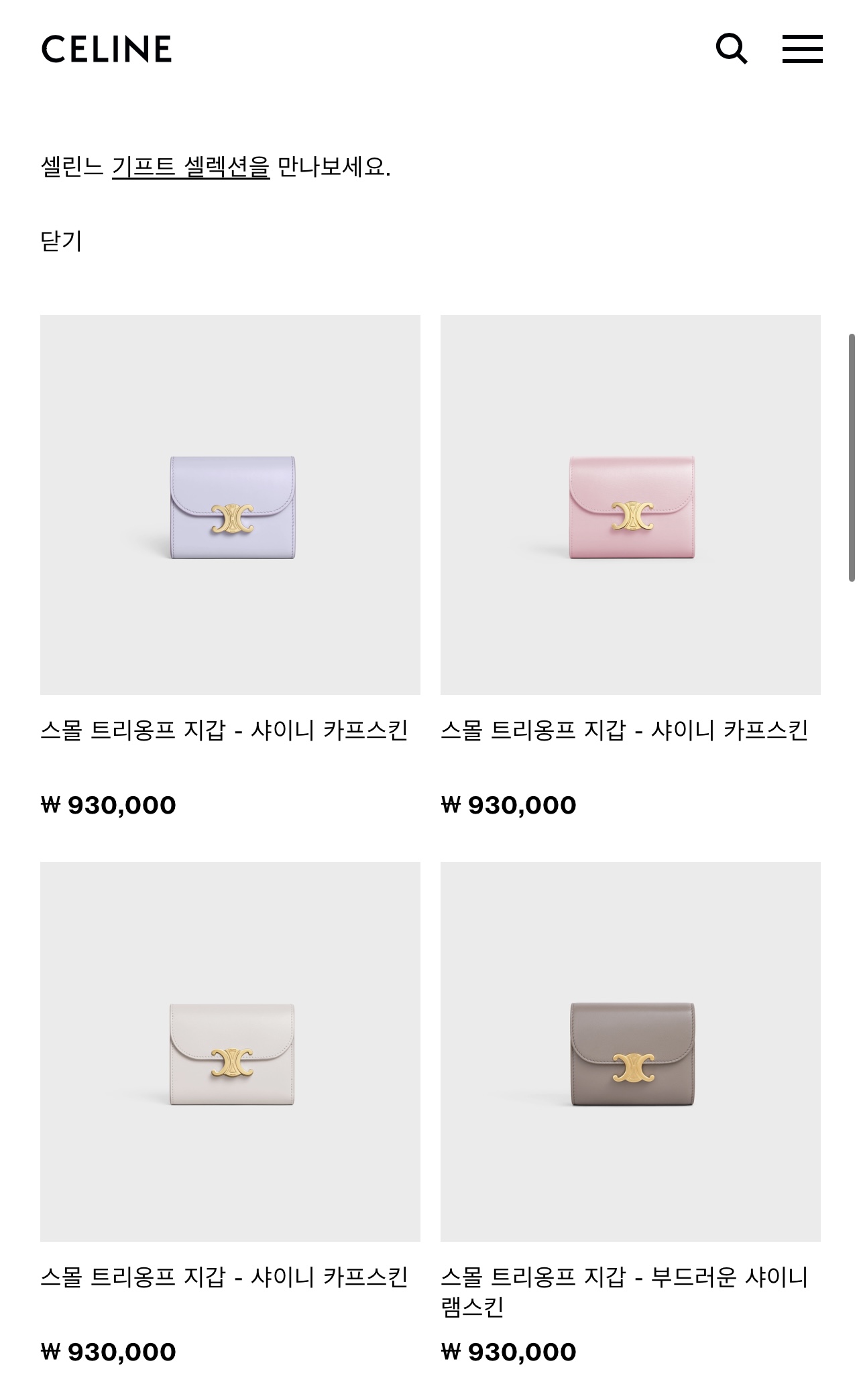This screenshot has width=861, height=1400.
Task: Dismiss the banner with 닫기
Action: 61,241
